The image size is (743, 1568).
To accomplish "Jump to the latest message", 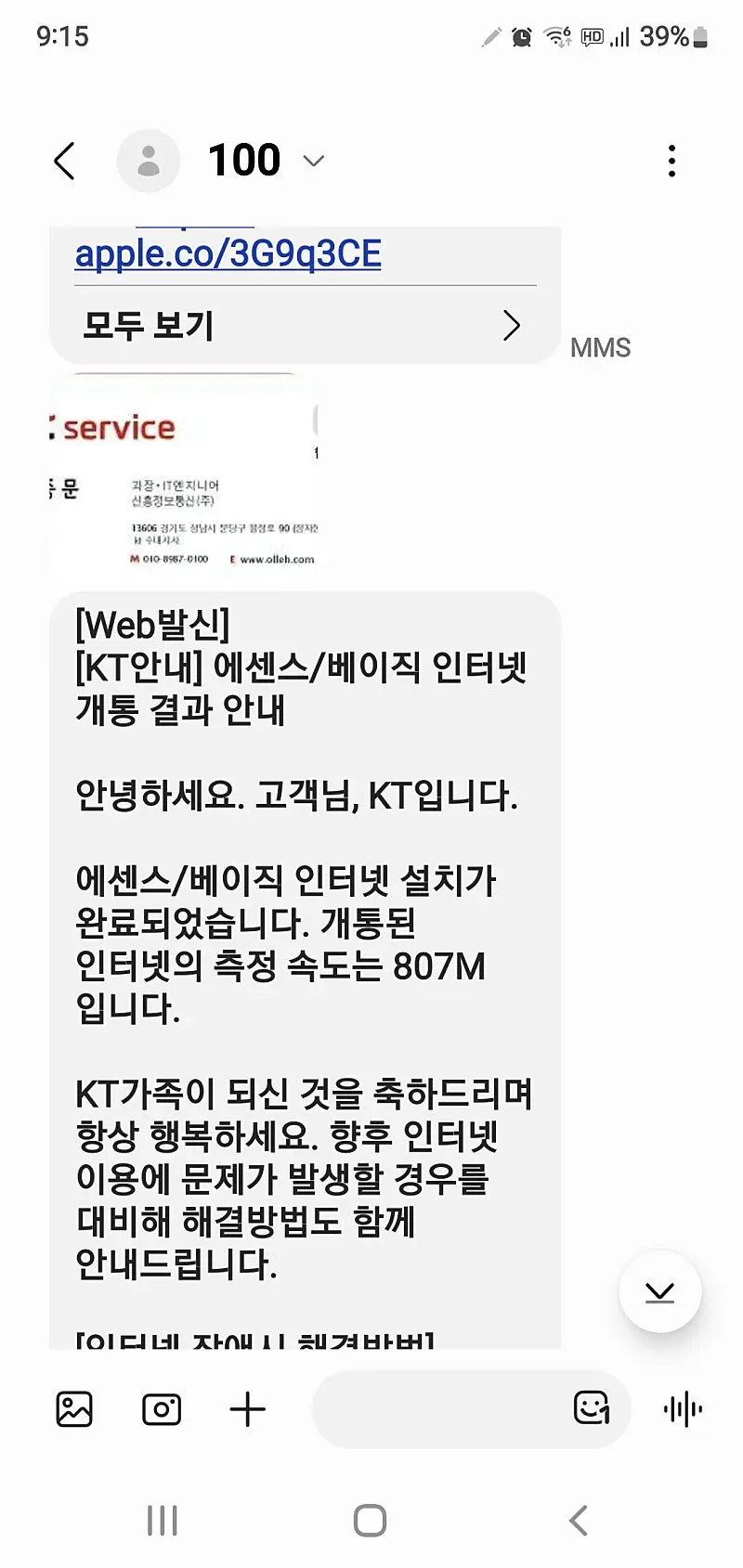I will [659, 1291].
